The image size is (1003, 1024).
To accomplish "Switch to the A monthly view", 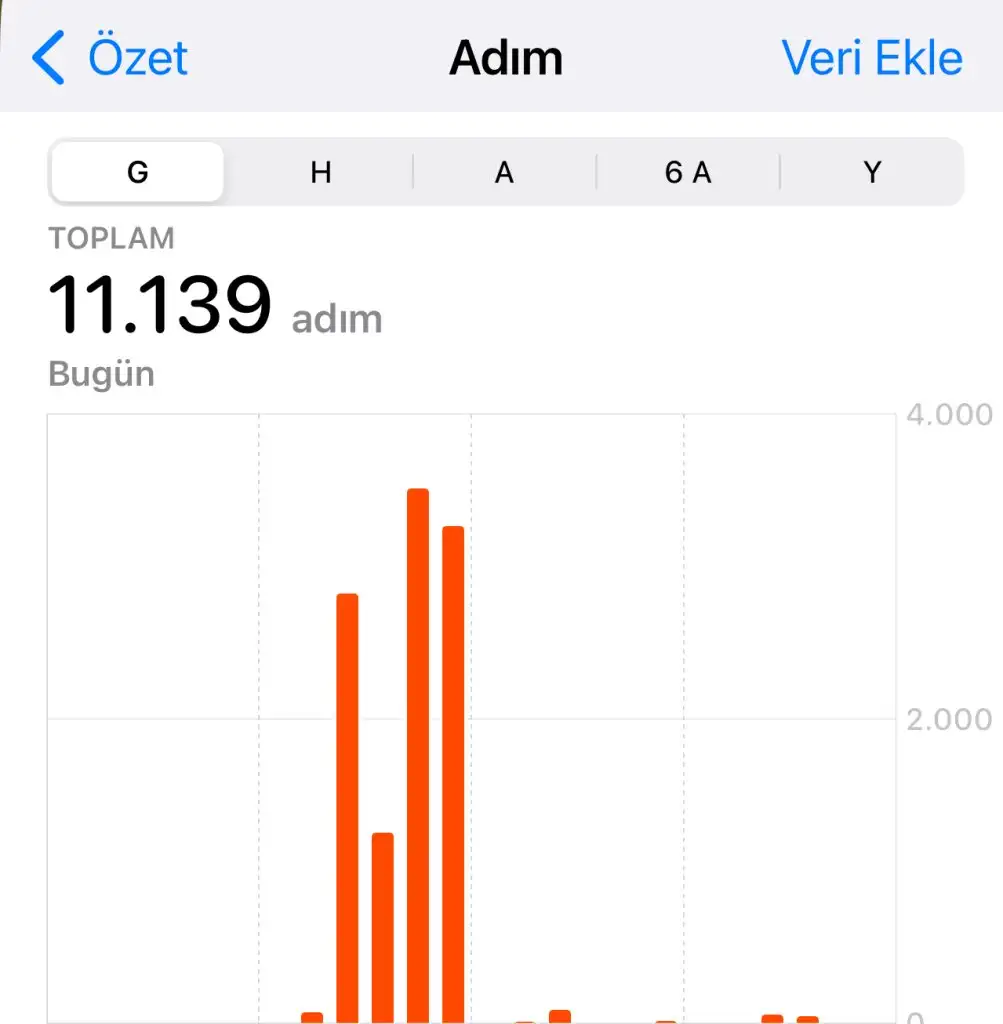I will pos(504,172).
